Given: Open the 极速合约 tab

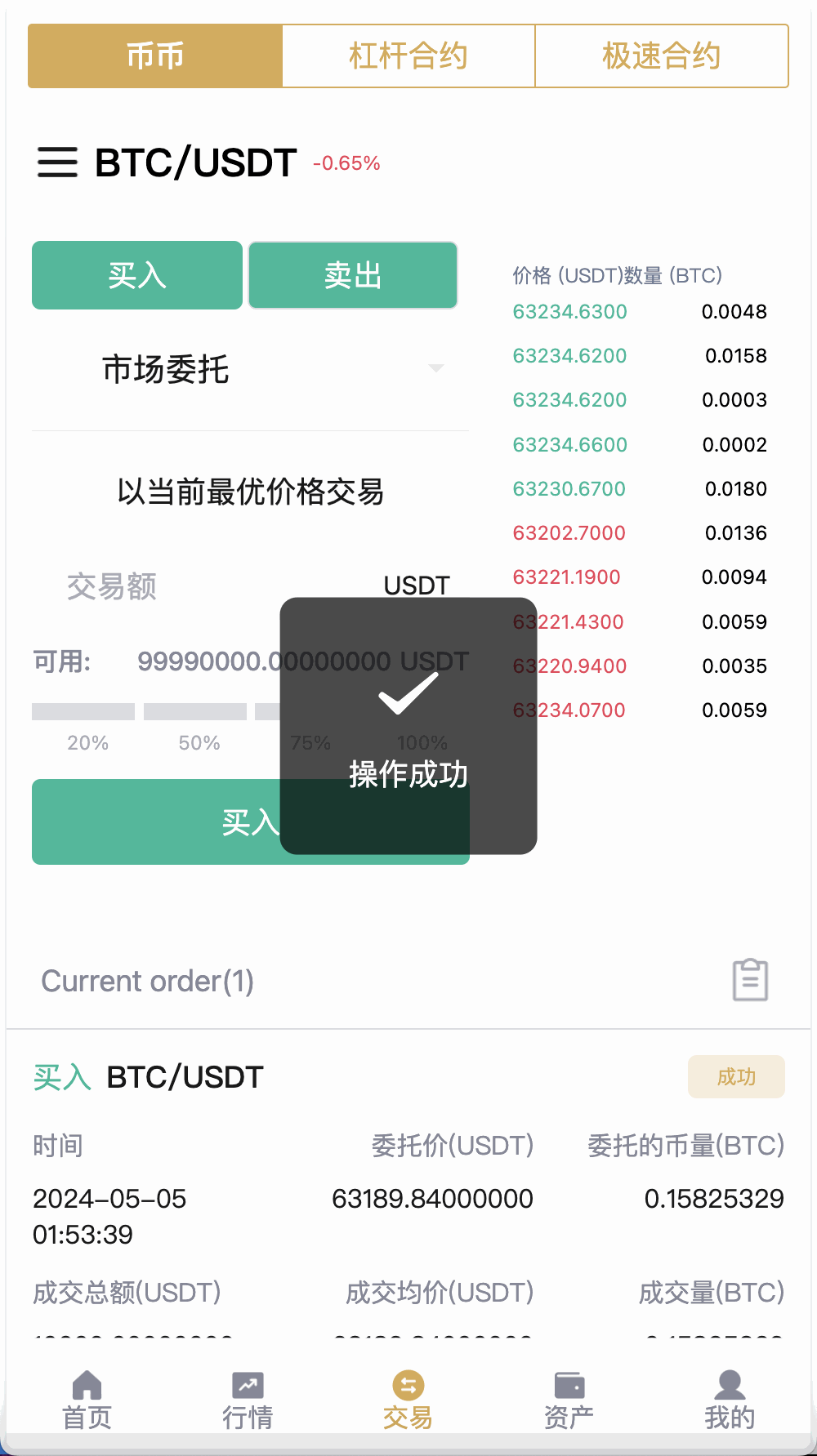Looking at the screenshot, I should coord(660,56).
